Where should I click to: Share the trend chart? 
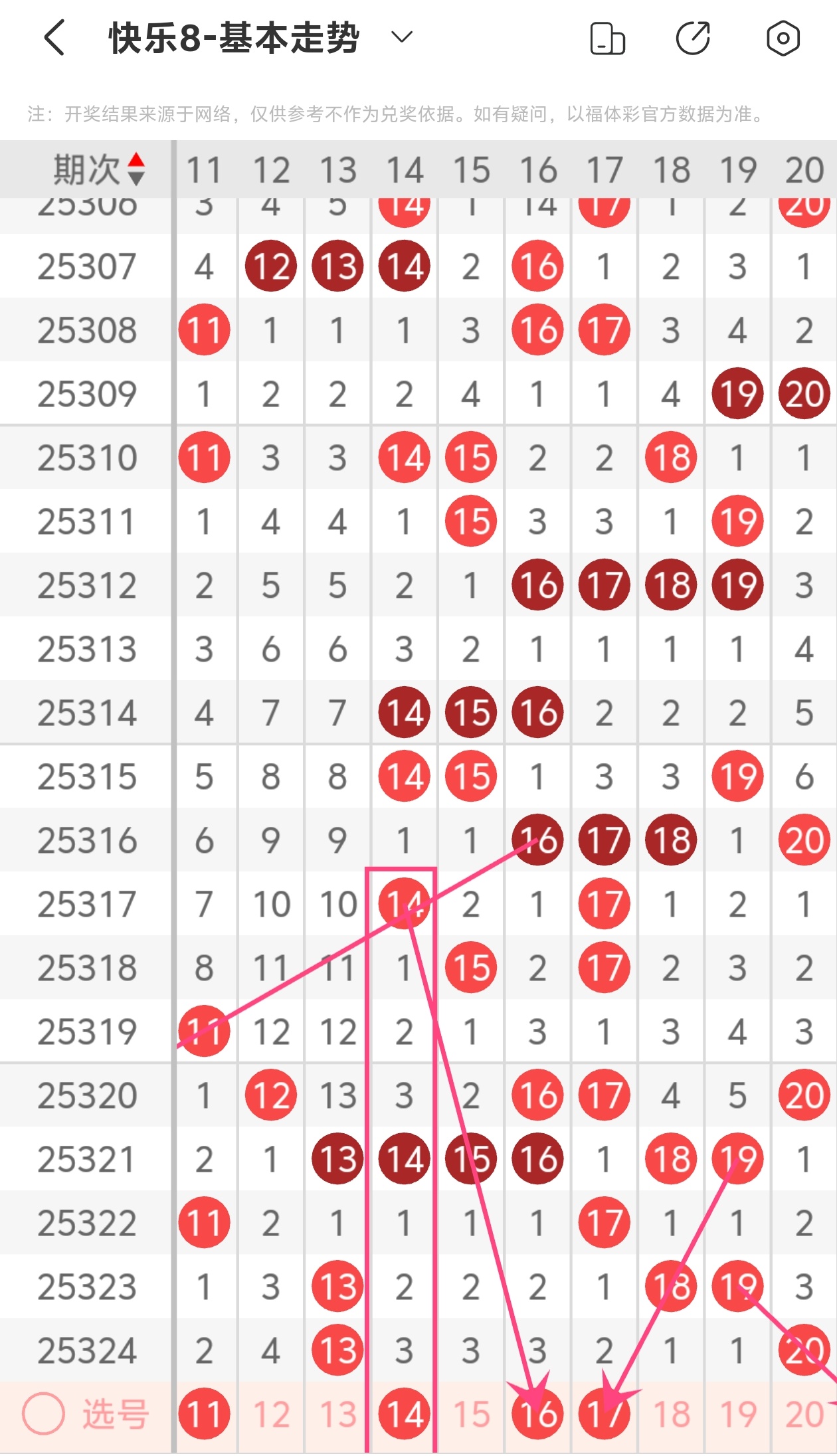click(694, 39)
